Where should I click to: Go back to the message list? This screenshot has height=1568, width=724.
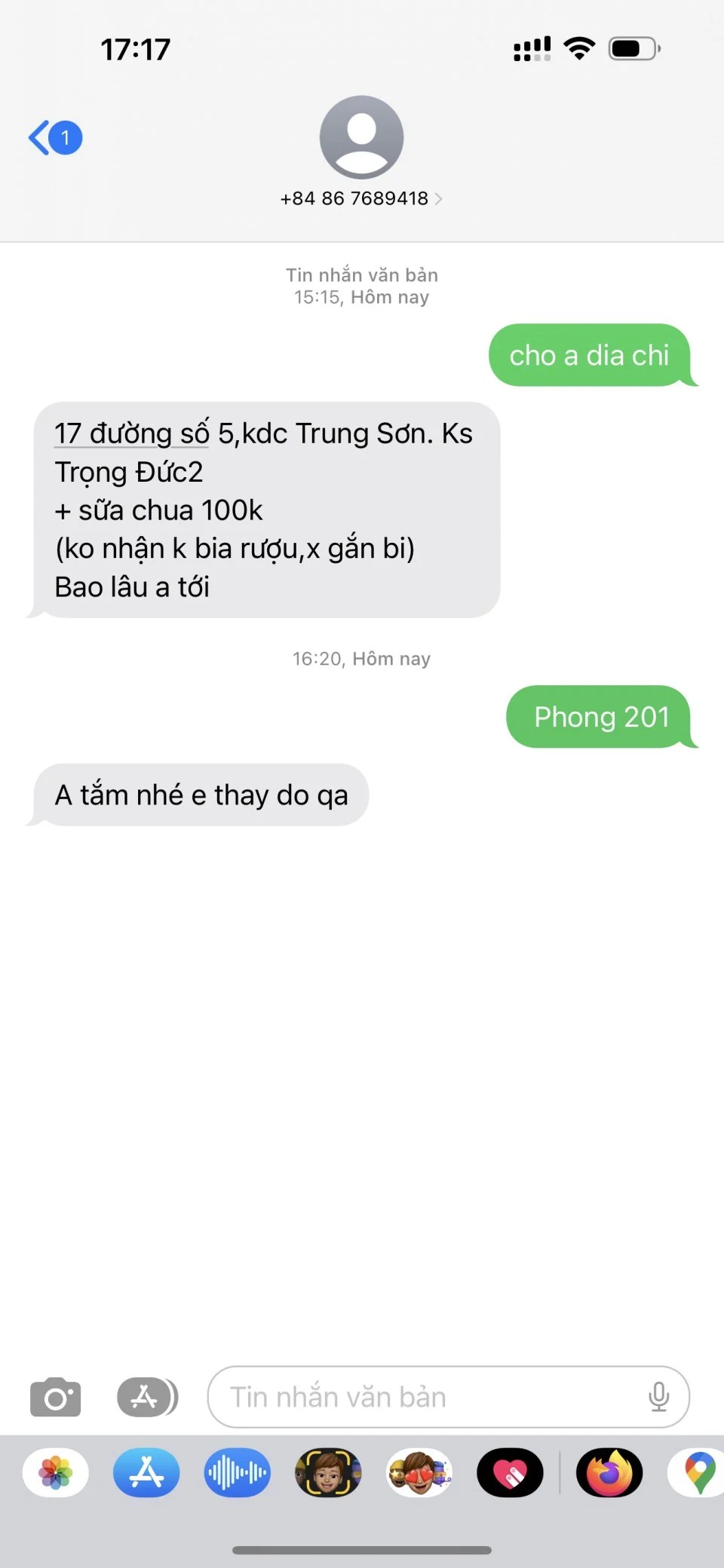click(54, 138)
